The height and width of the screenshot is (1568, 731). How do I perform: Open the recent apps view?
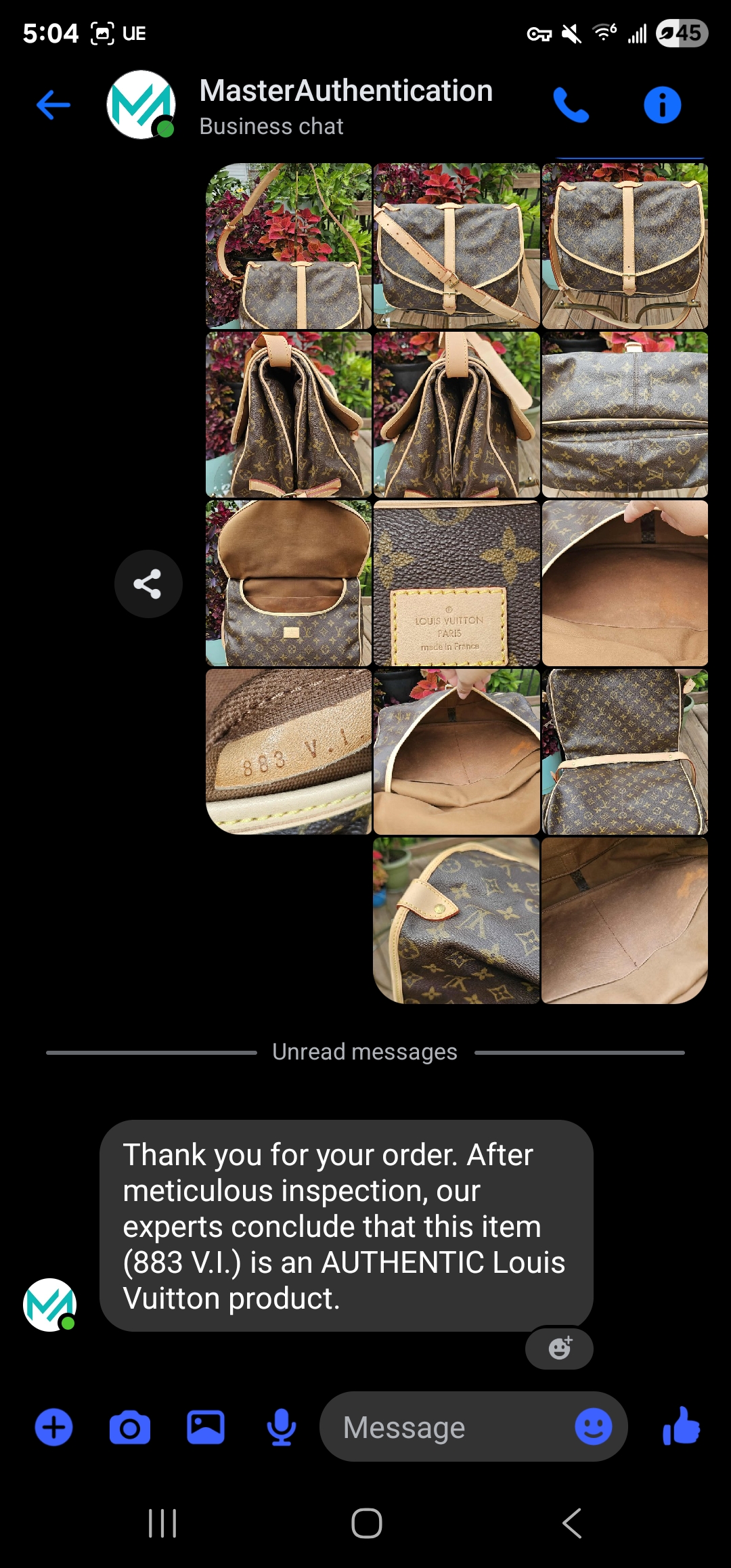tap(162, 1524)
